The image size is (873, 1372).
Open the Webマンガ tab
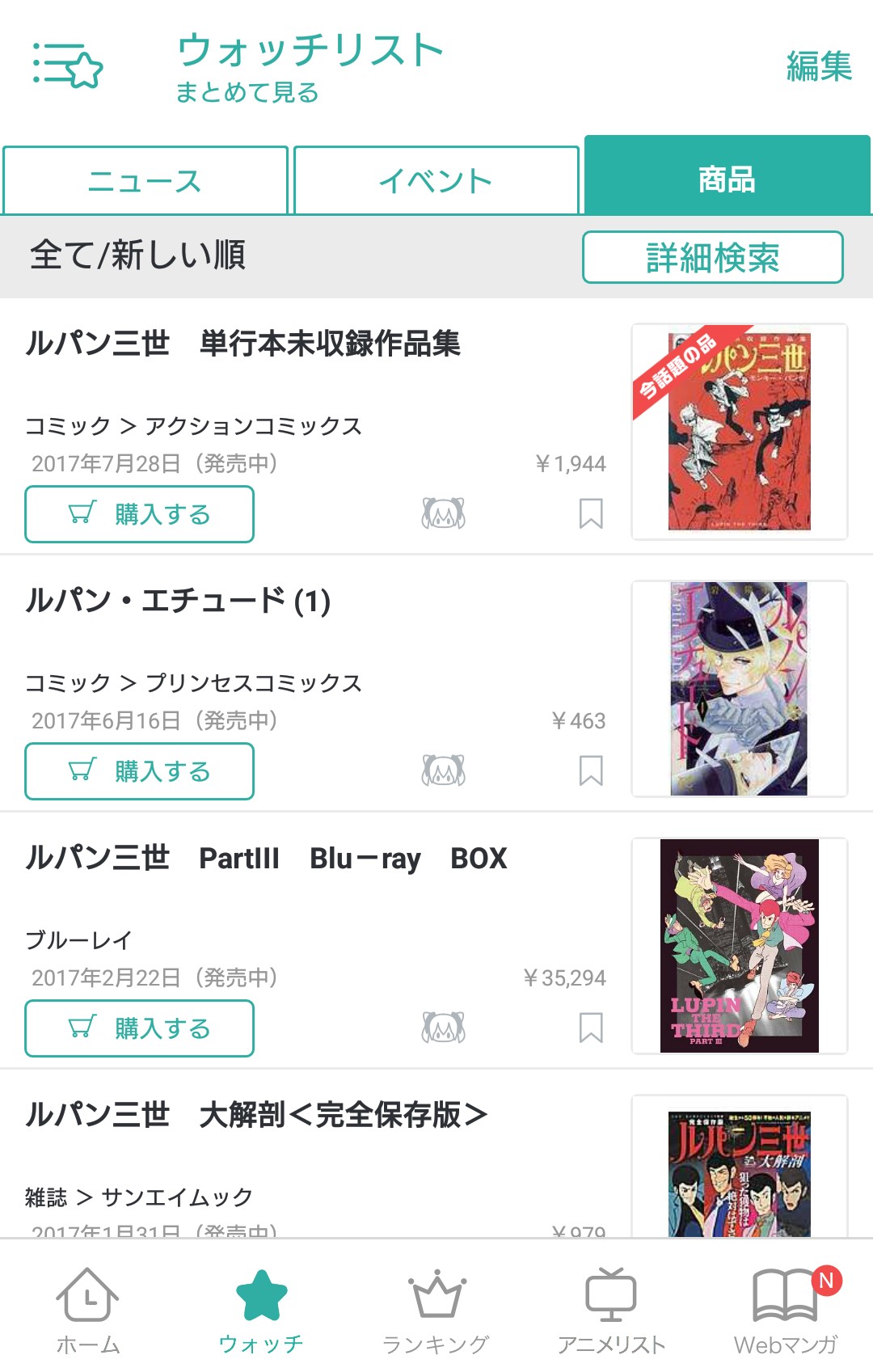tap(786, 1310)
